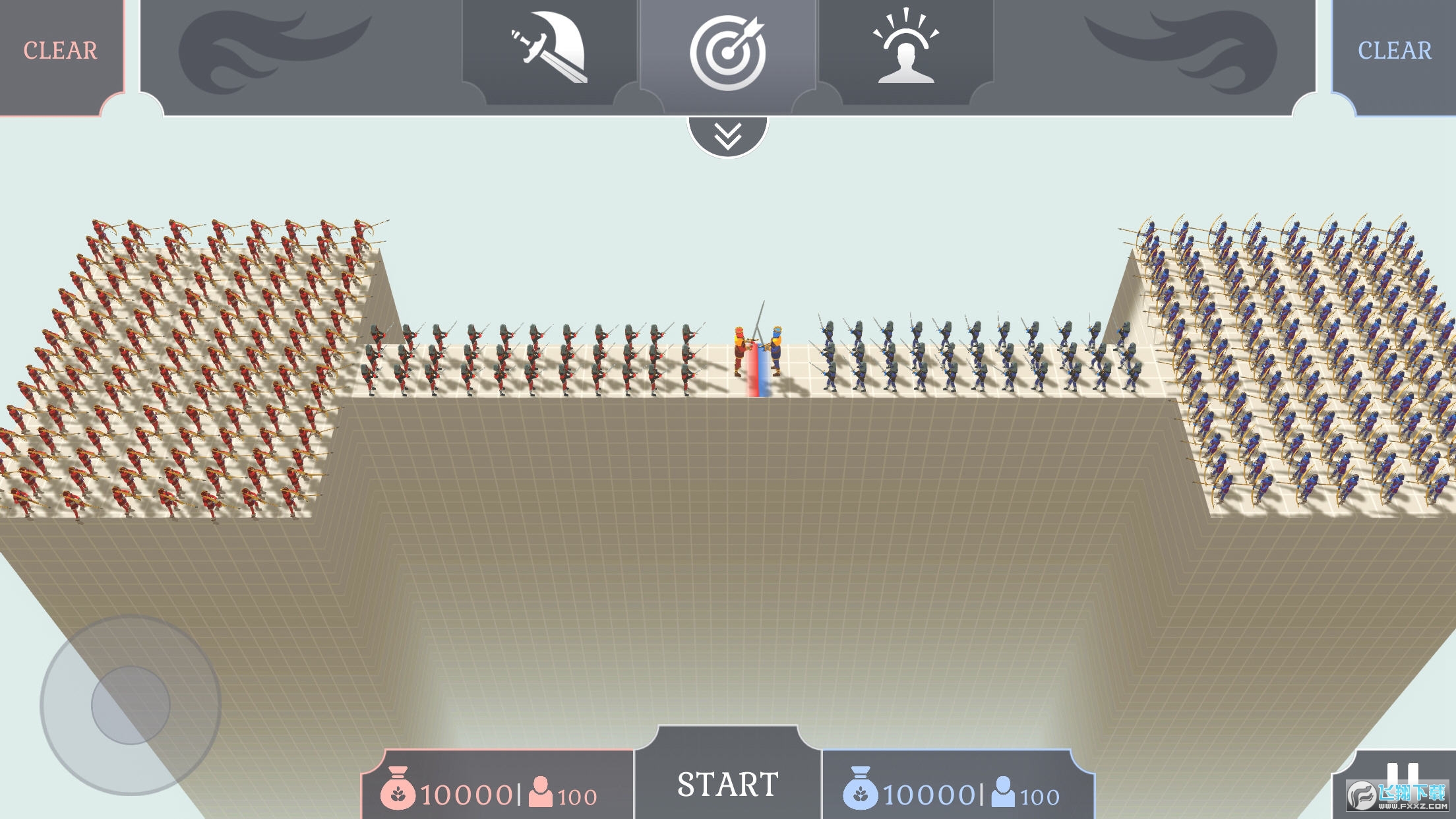Viewport: 1456px width, 819px height.
Task: Start the battle
Action: click(727, 784)
